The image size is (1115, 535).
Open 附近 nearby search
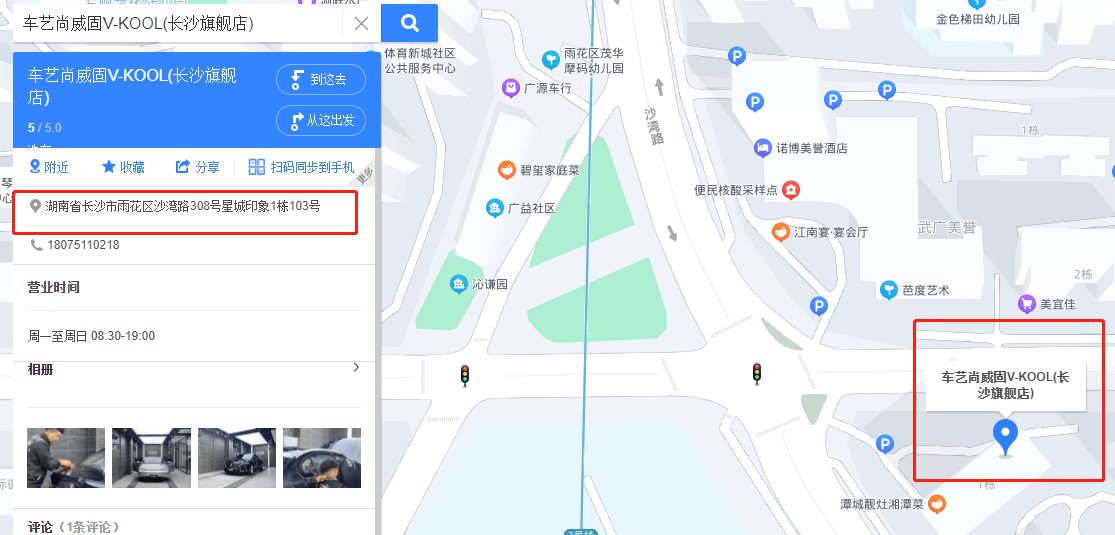pos(48,167)
